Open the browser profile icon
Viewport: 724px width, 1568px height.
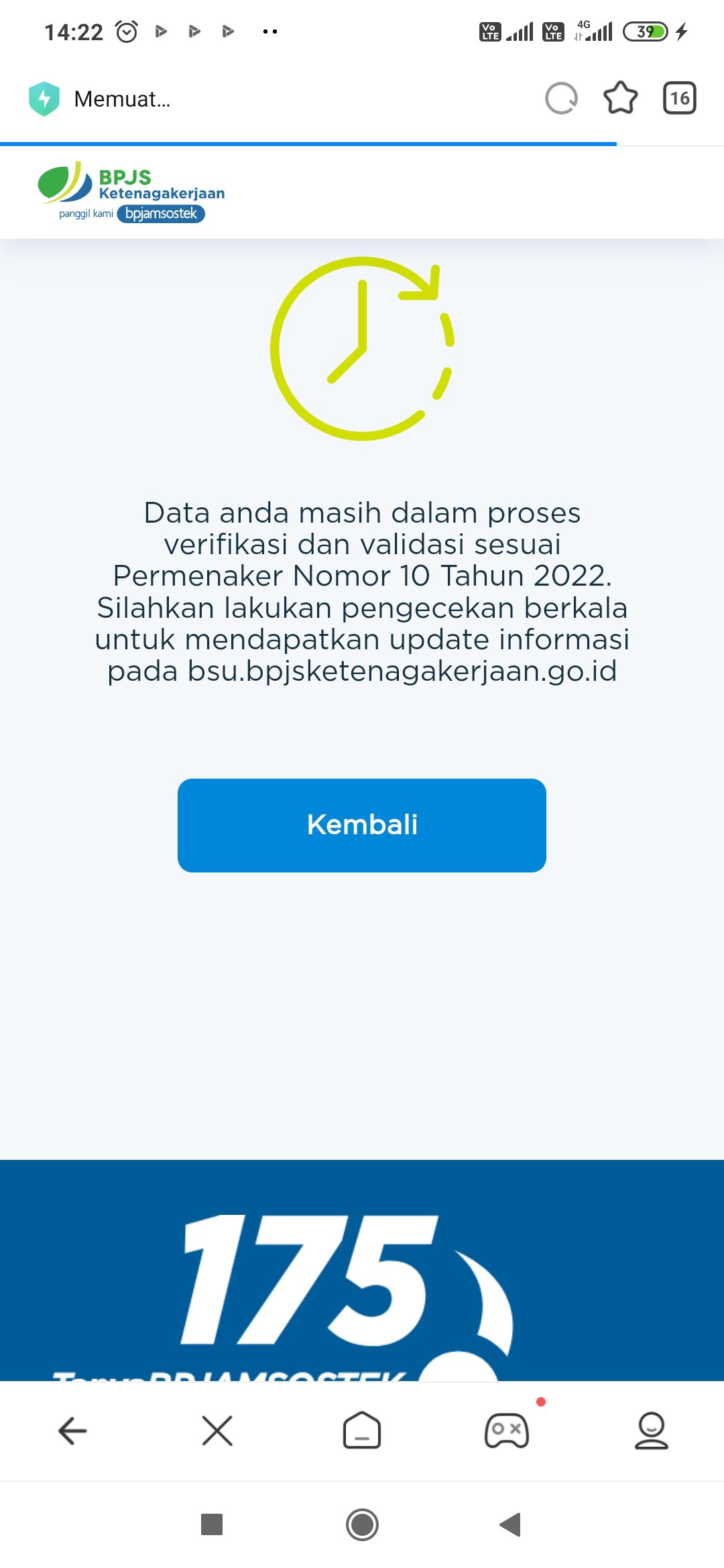pos(651,1431)
